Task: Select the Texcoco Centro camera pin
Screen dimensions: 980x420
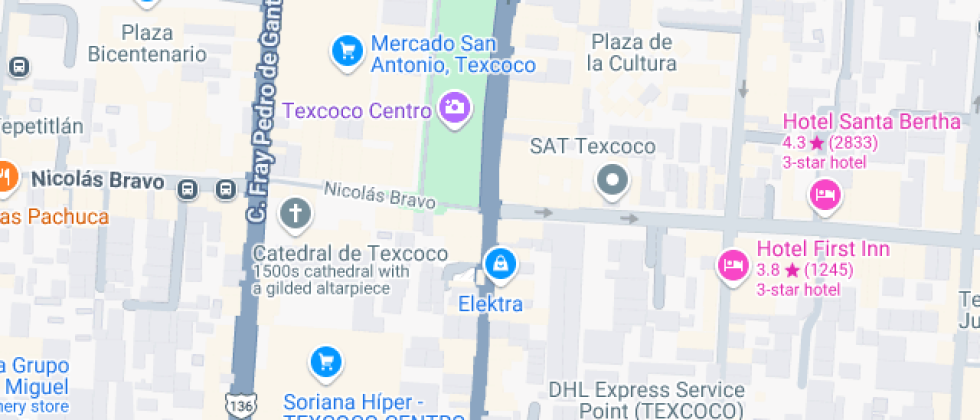Action: pyautogui.click(x=454, y=107)
